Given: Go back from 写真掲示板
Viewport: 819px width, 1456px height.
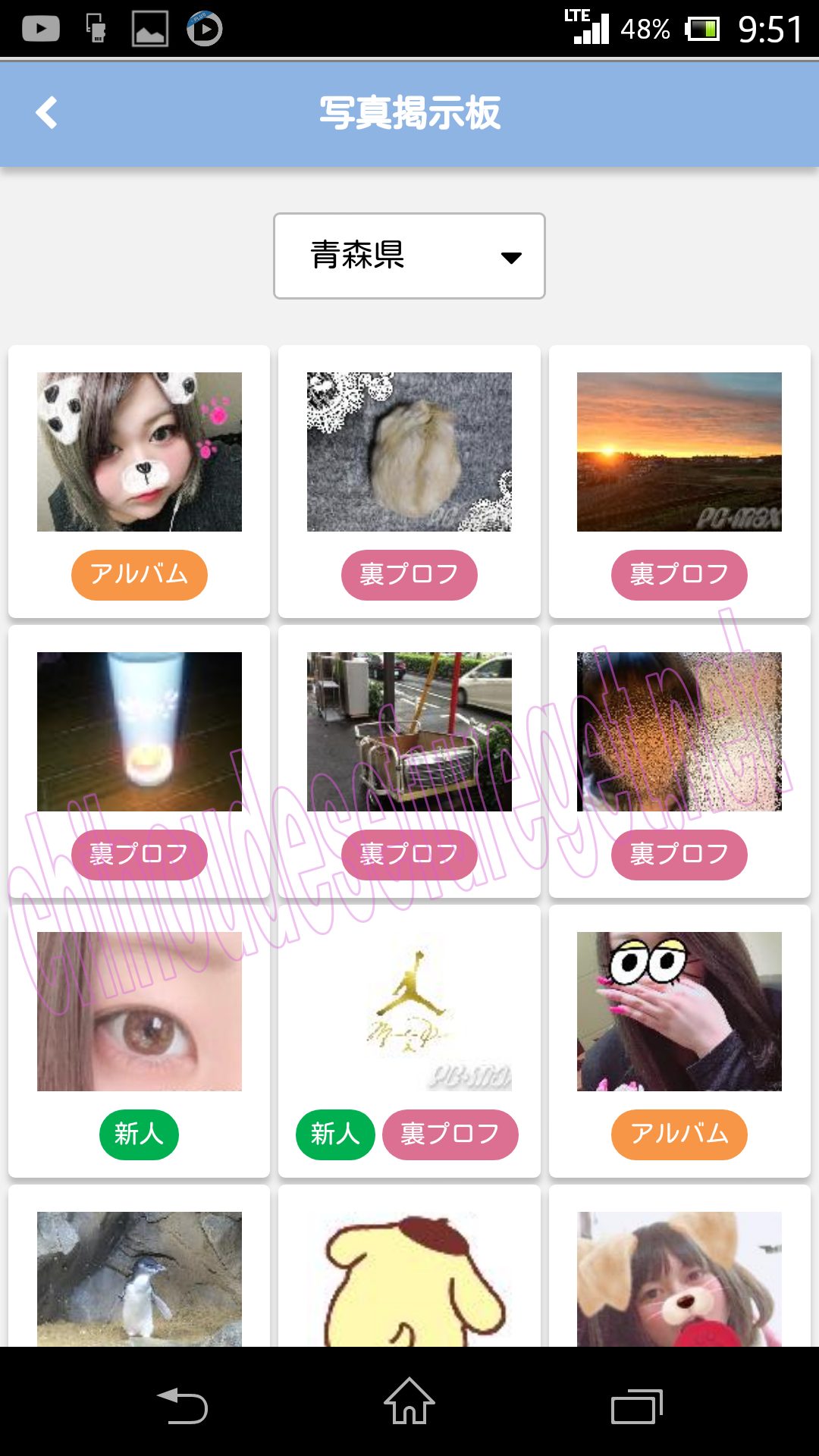Looking at the screenshot, I should [47, 113].
